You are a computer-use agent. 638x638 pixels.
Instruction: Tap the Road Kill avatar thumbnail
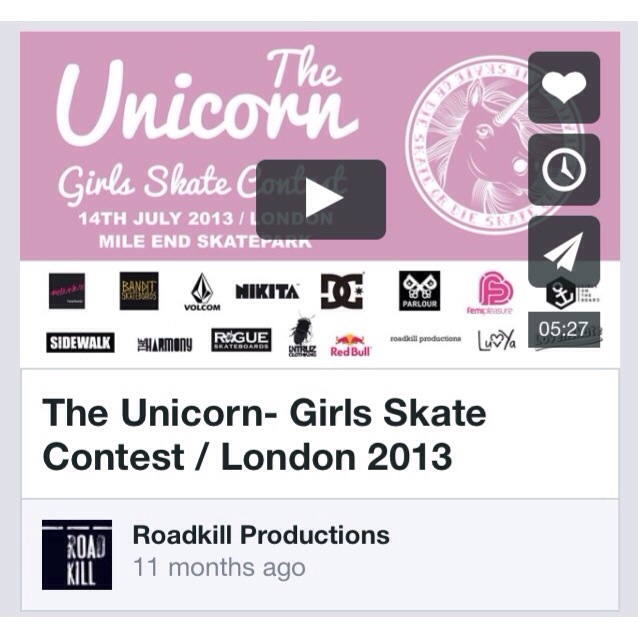tap(77, 554)
